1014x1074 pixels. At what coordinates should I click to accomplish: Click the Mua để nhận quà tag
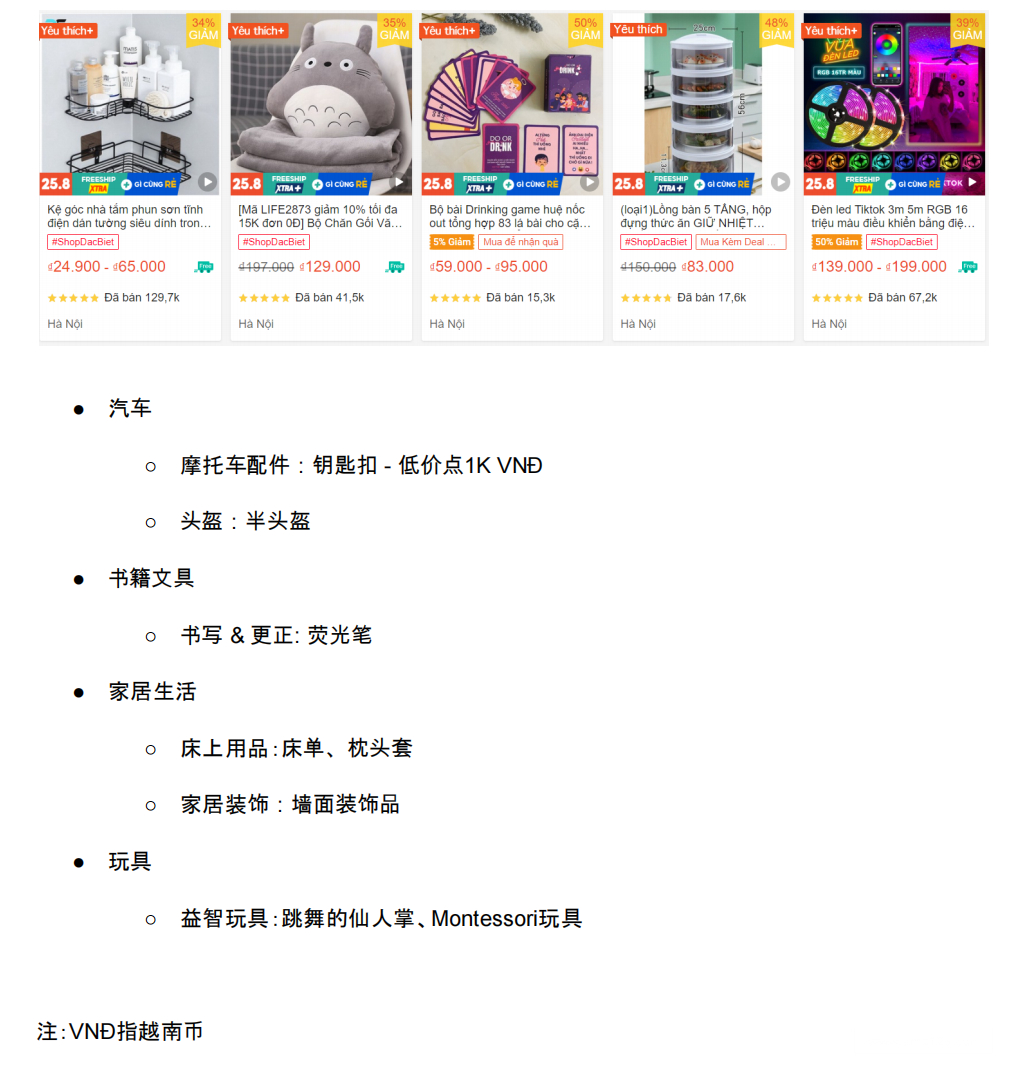[x=520, y=242]
